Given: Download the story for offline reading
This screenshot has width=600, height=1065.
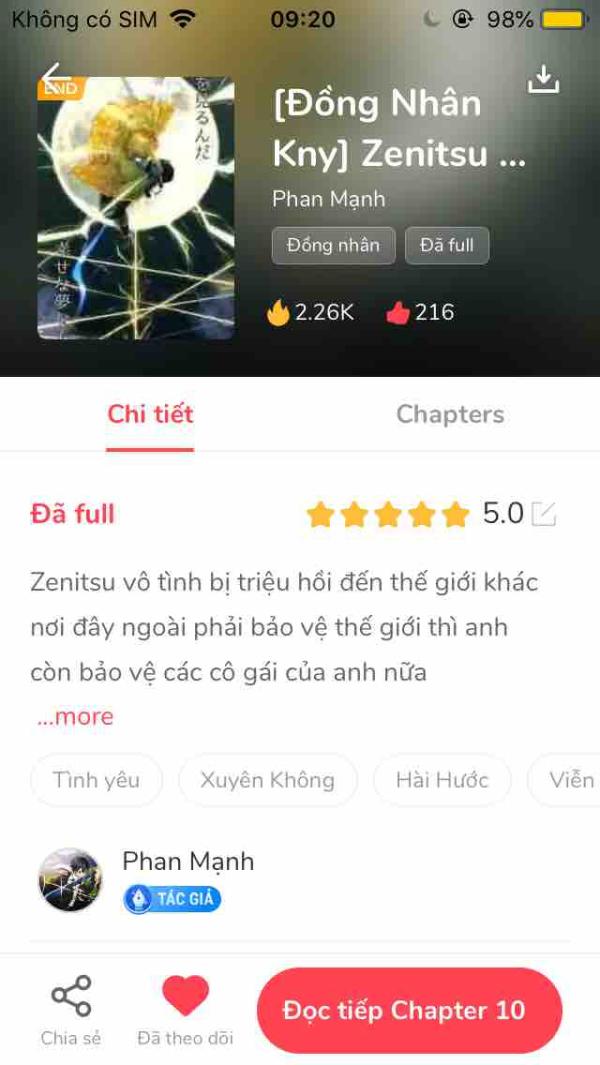Looking at the screenshot, I should click(544, 79).
